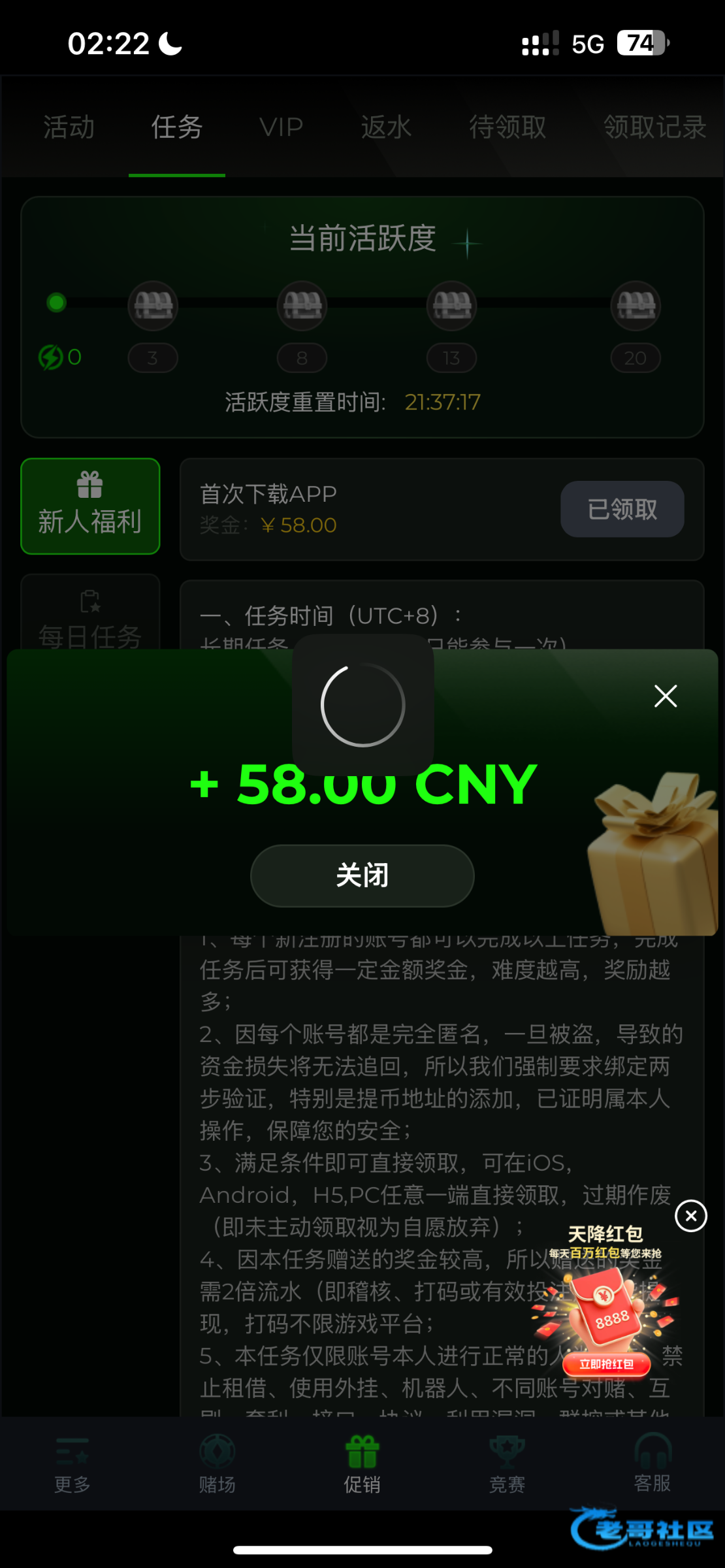Contact 客服 support
The height and width of the screenshot is (1568, 725).
(652, 1465)
